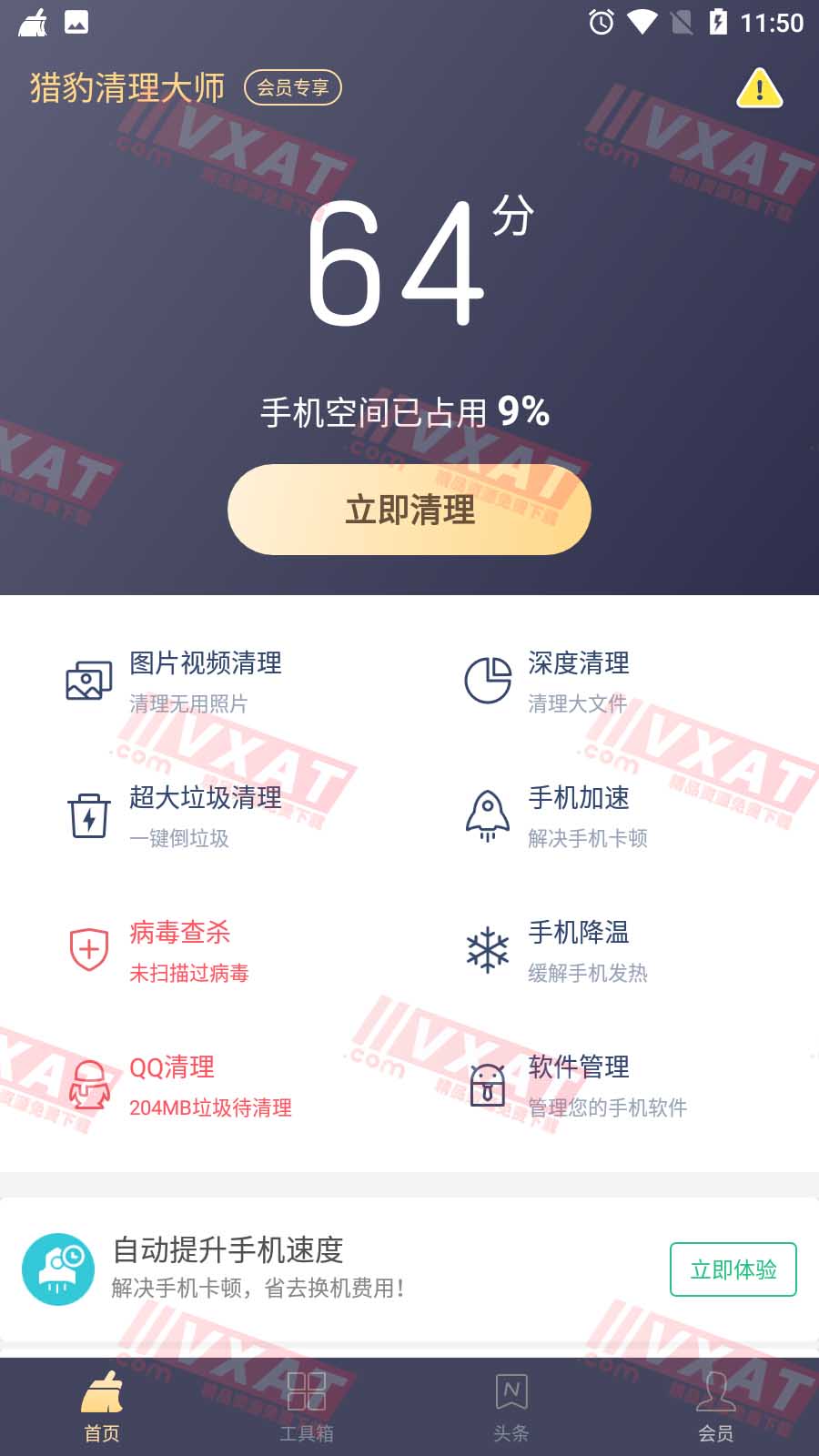Open the 会员 membership tab
Viewport: 819px width, 1456px height.
click(717, 1404)
